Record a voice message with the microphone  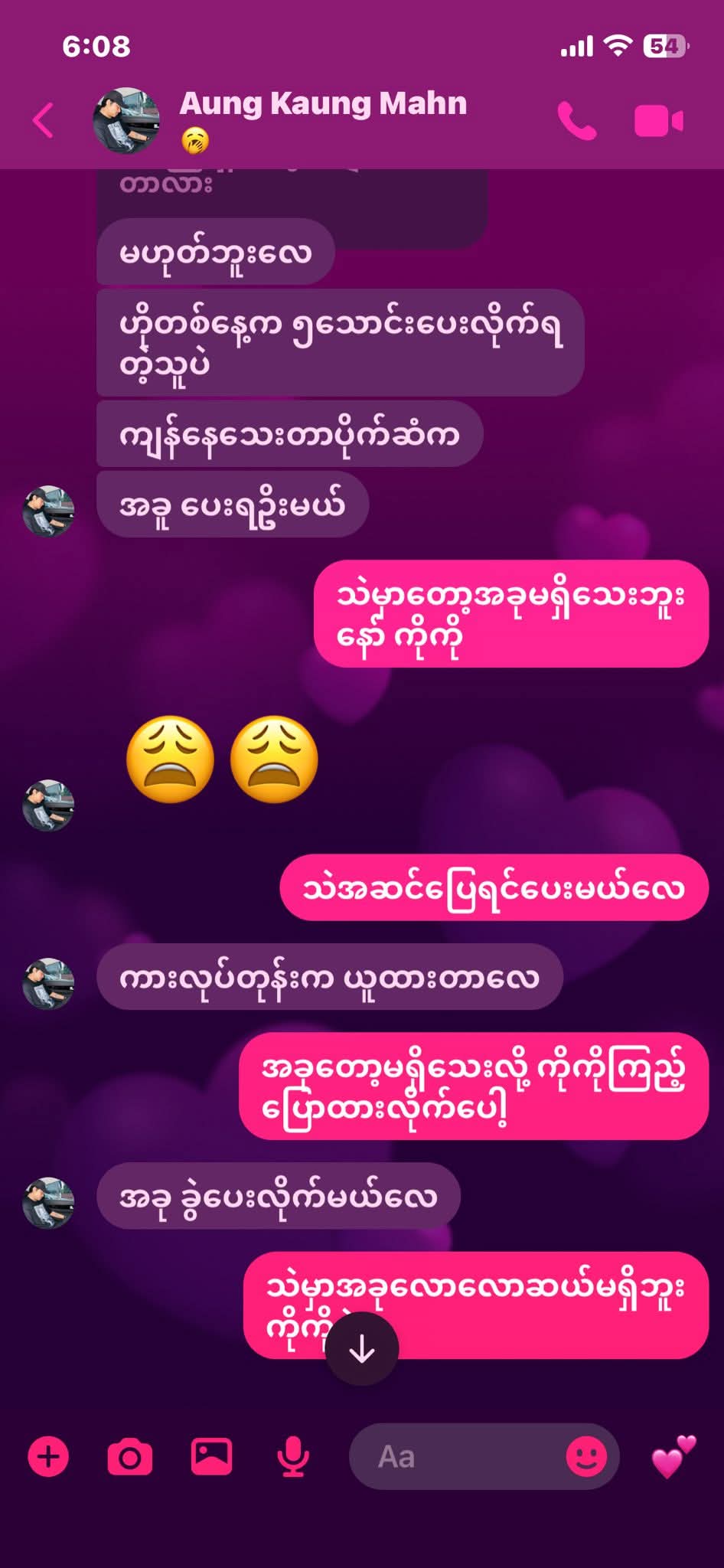tap(292, 1456)
